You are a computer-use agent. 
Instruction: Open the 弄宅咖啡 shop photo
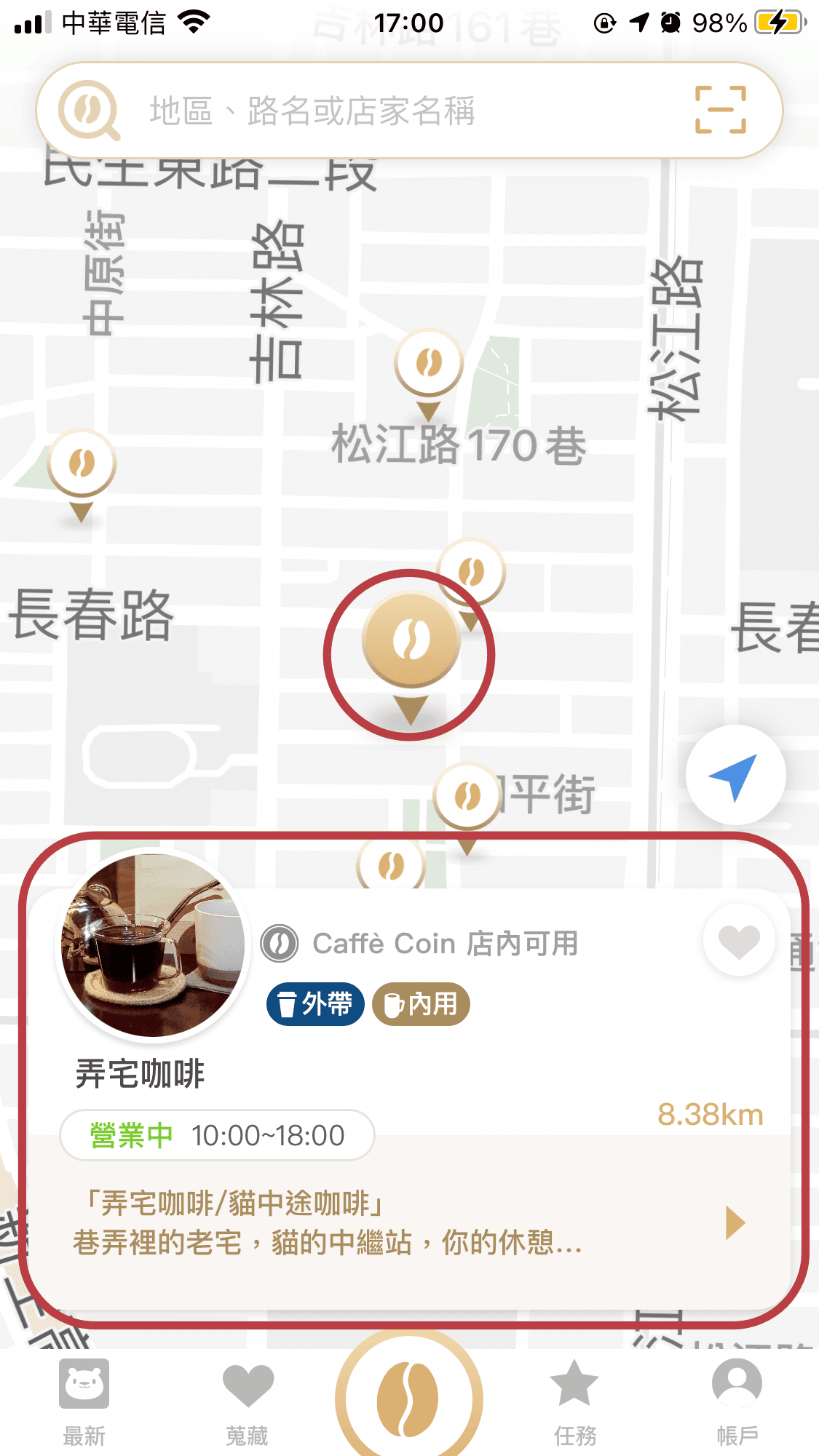(154, 945)
